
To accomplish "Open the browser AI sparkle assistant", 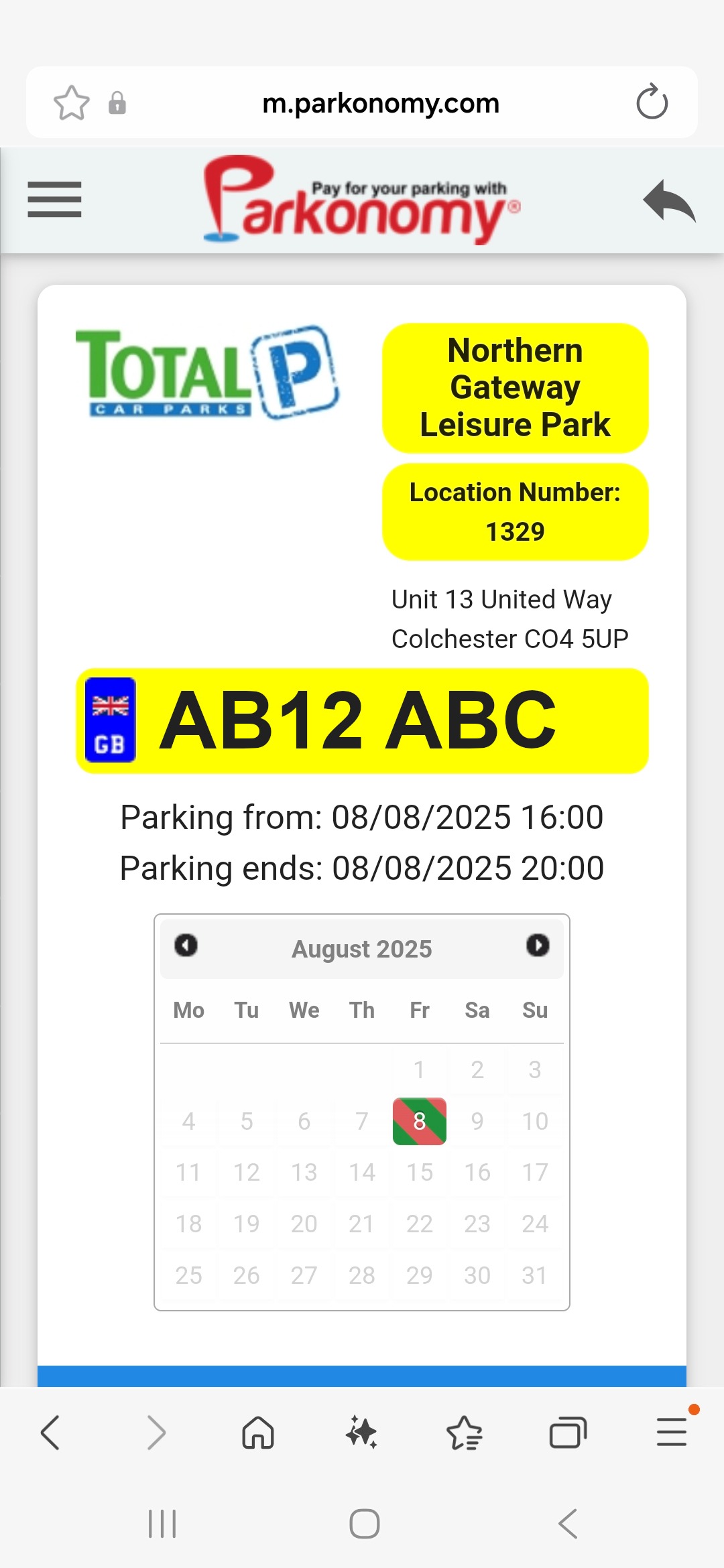I will pos(361,1433).
